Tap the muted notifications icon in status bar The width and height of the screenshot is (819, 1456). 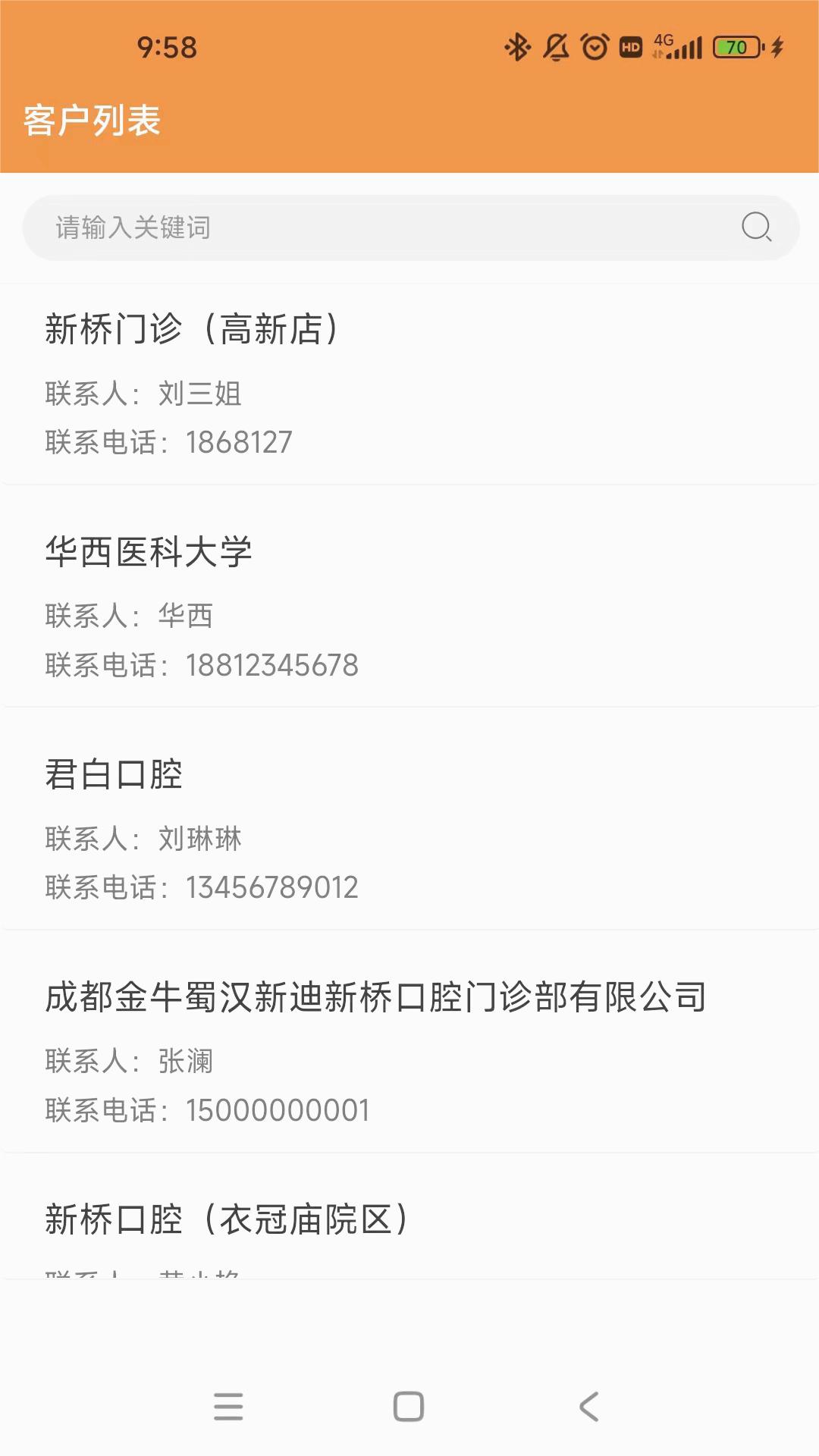[x=556, y=47]
